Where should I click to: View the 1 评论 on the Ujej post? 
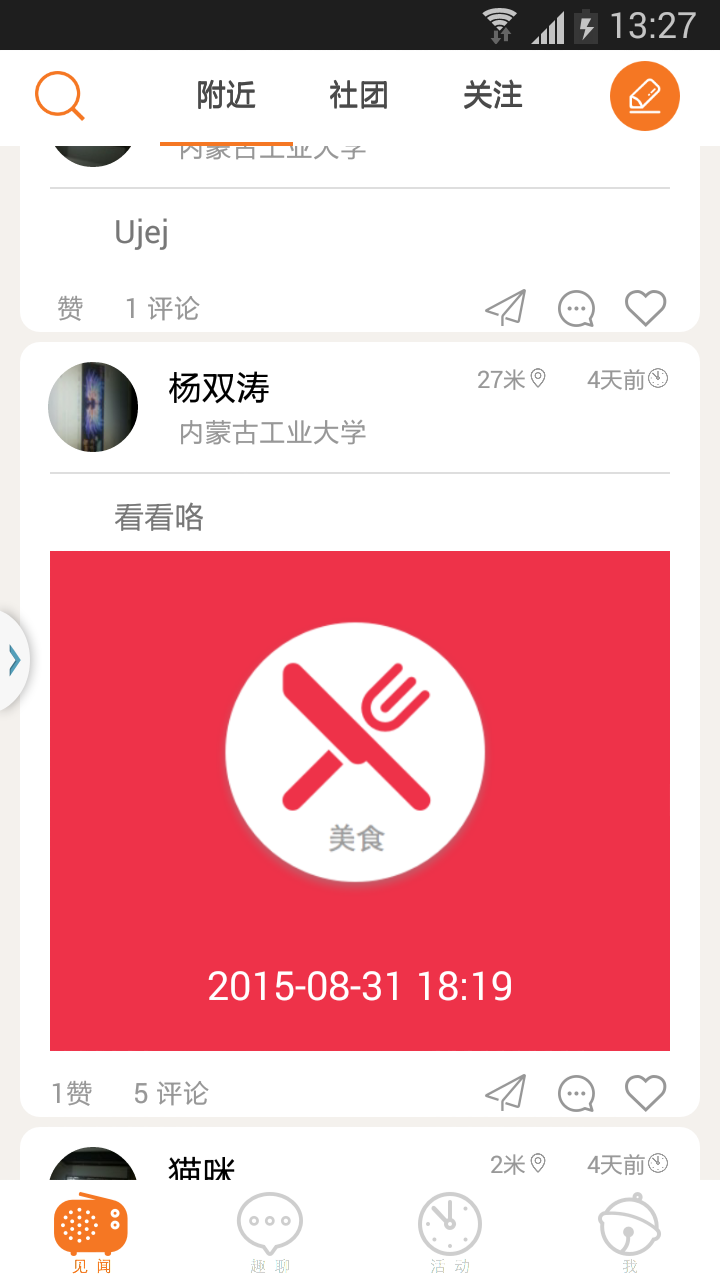[x=162, y=308]
